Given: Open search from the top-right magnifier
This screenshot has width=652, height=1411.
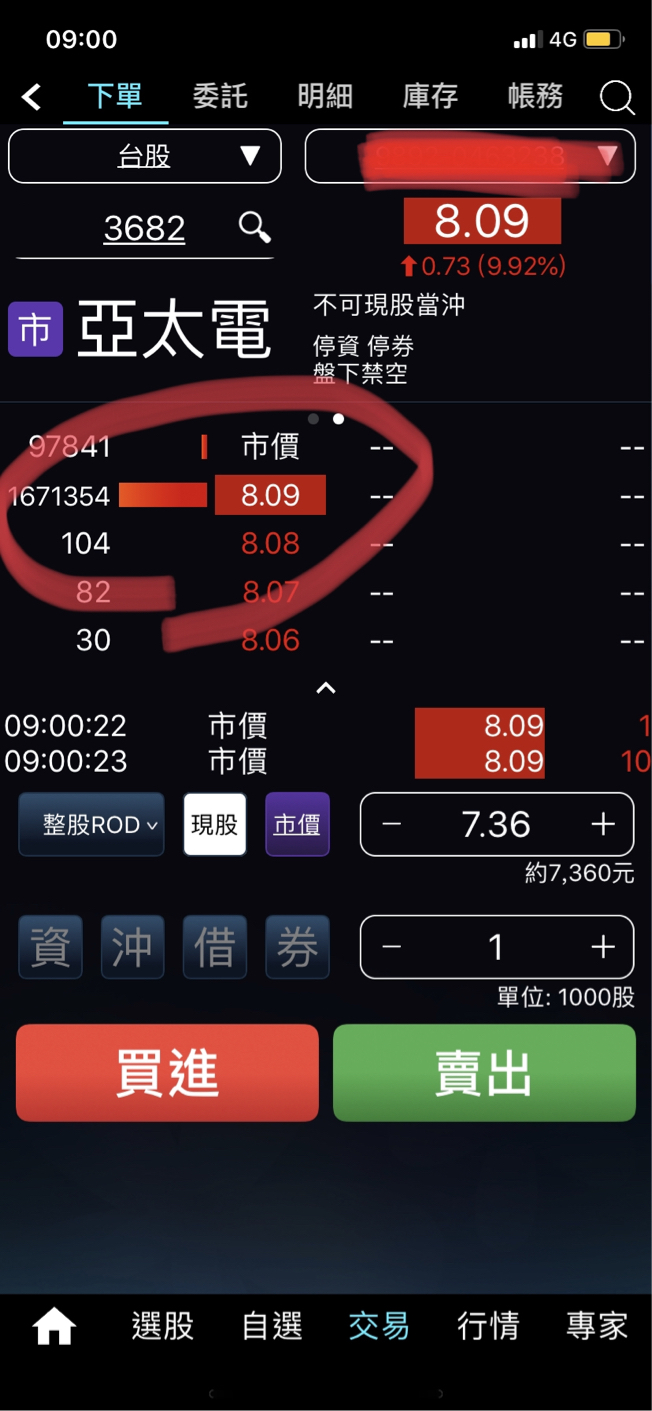Looking at the screenshot, I should pyautogui.click(x=617, y=98).
